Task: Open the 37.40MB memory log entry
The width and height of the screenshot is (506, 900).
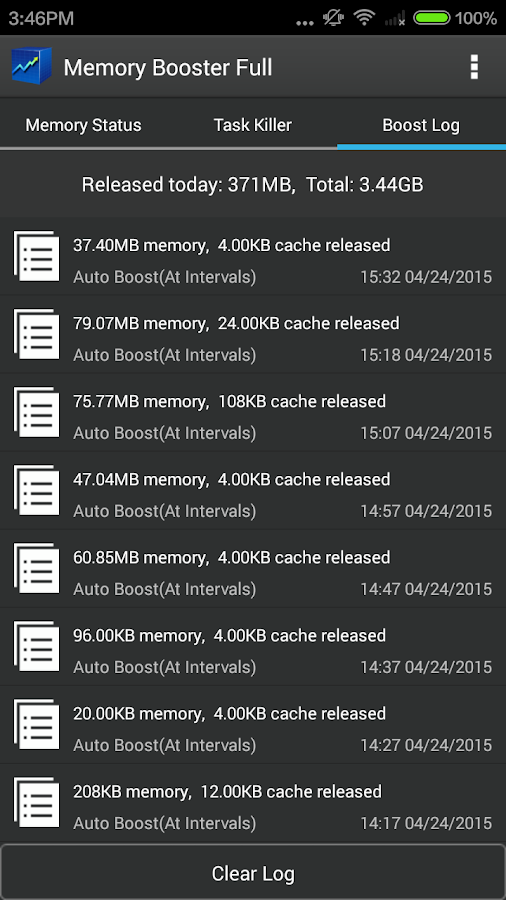Action: pos(253,257)
